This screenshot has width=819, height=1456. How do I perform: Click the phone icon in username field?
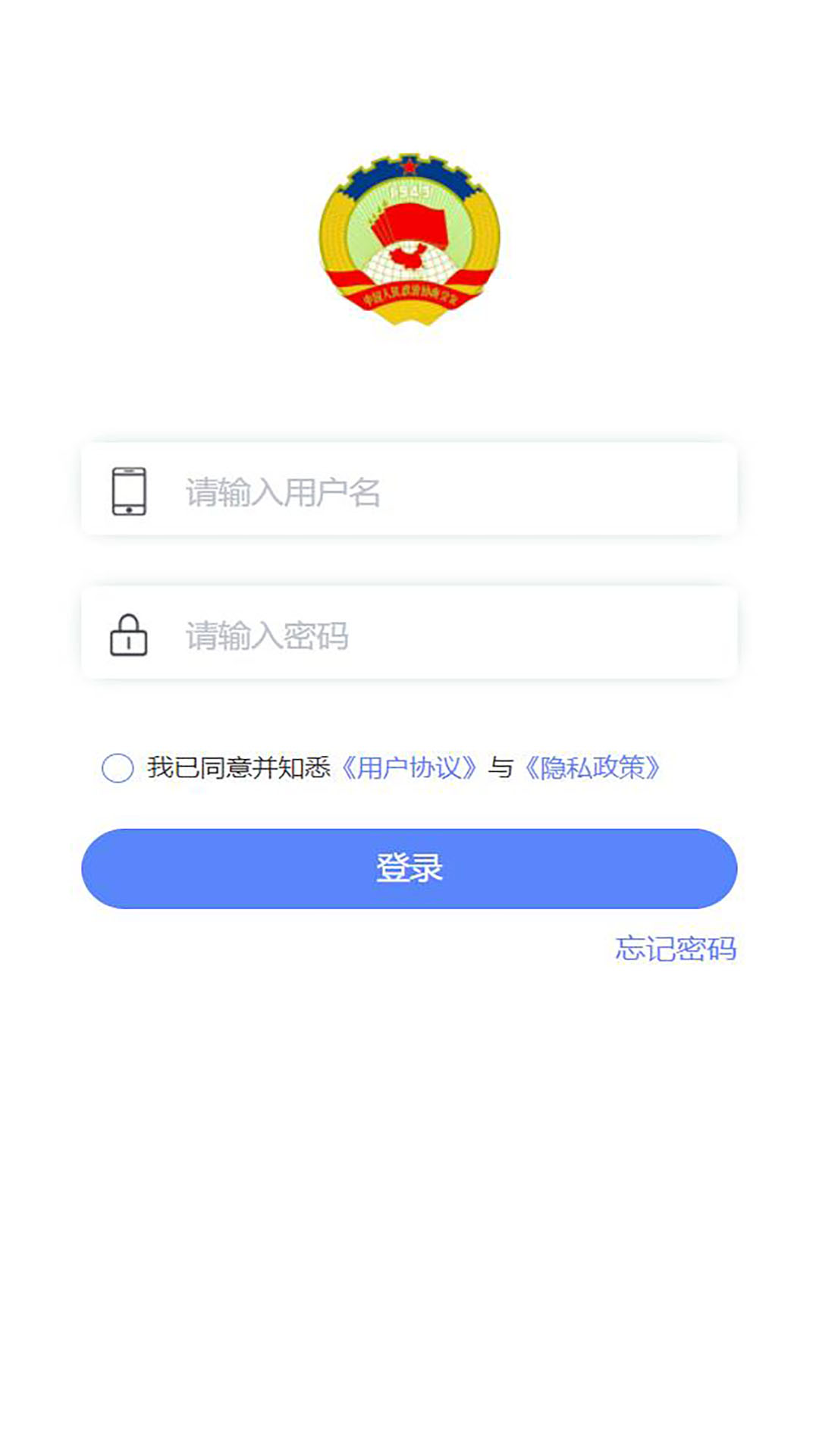(x=129, y=491)
